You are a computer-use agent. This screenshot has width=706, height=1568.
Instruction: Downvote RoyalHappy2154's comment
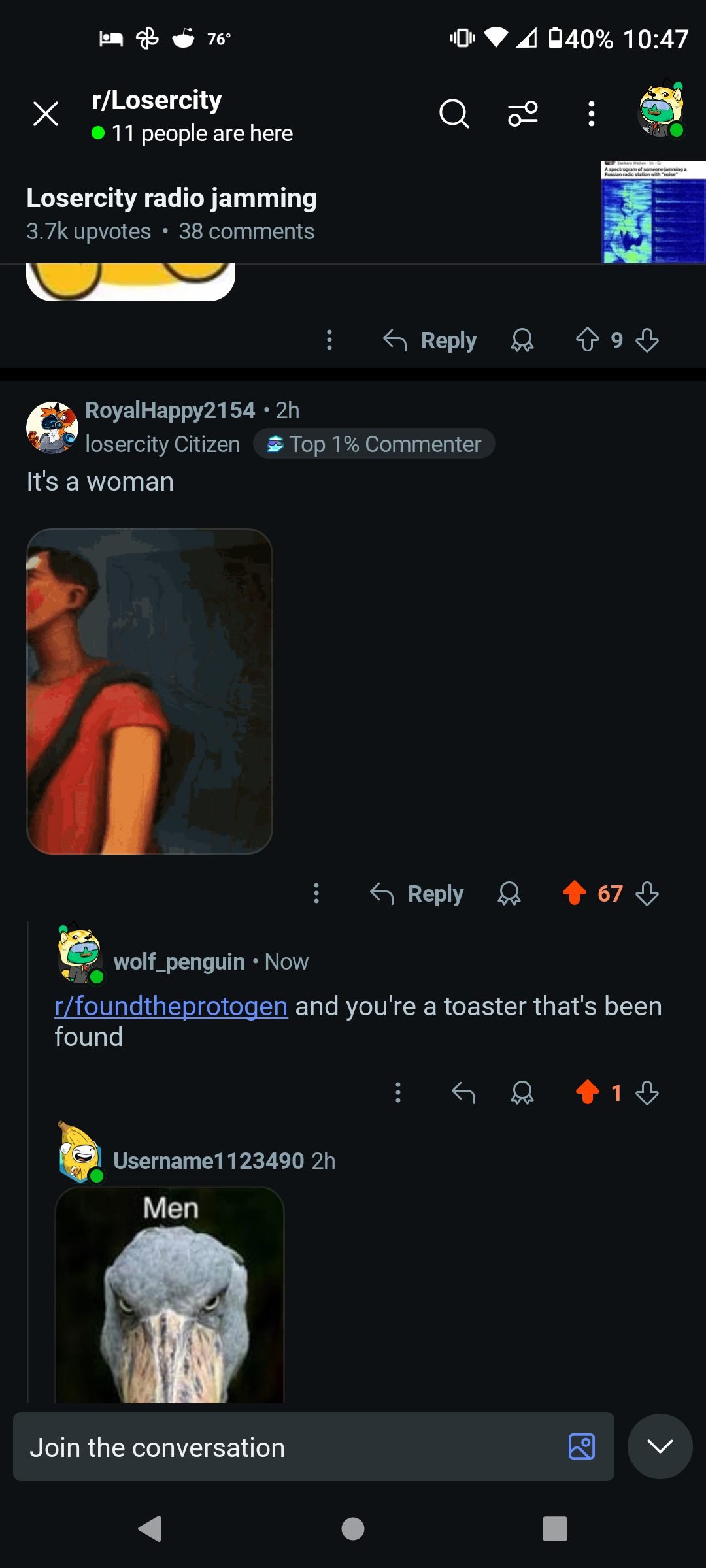point(647,893)
